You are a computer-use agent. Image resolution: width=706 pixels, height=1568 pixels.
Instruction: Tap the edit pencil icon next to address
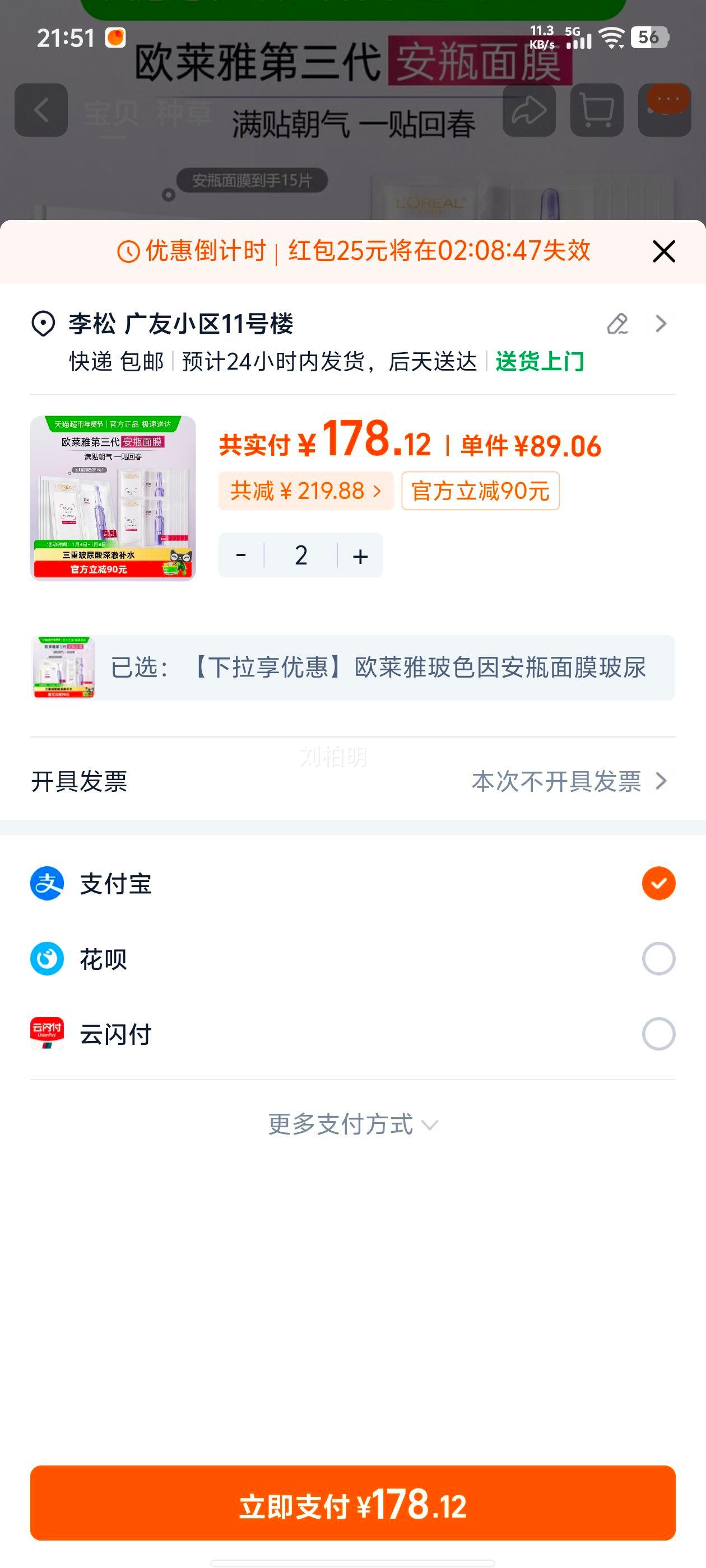click(x=618, y=324)
